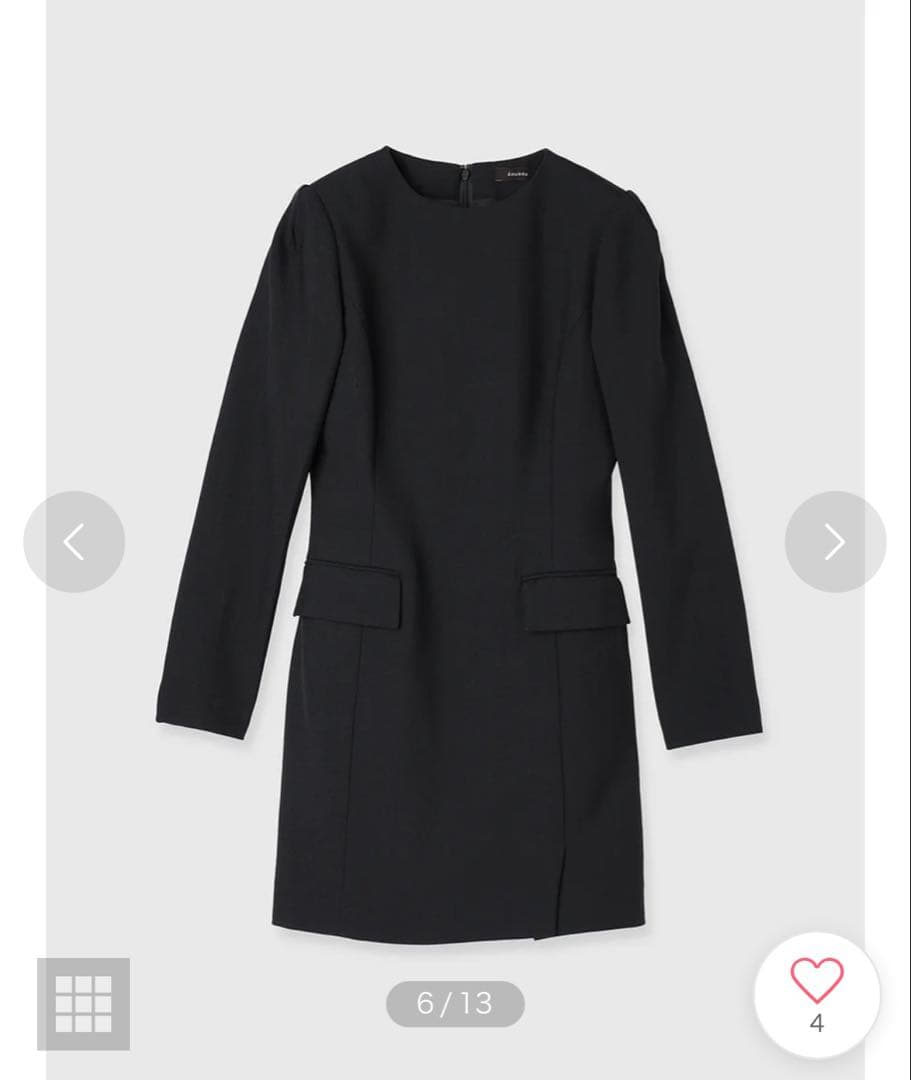Click the black dress product photo

tap(455, 540)
